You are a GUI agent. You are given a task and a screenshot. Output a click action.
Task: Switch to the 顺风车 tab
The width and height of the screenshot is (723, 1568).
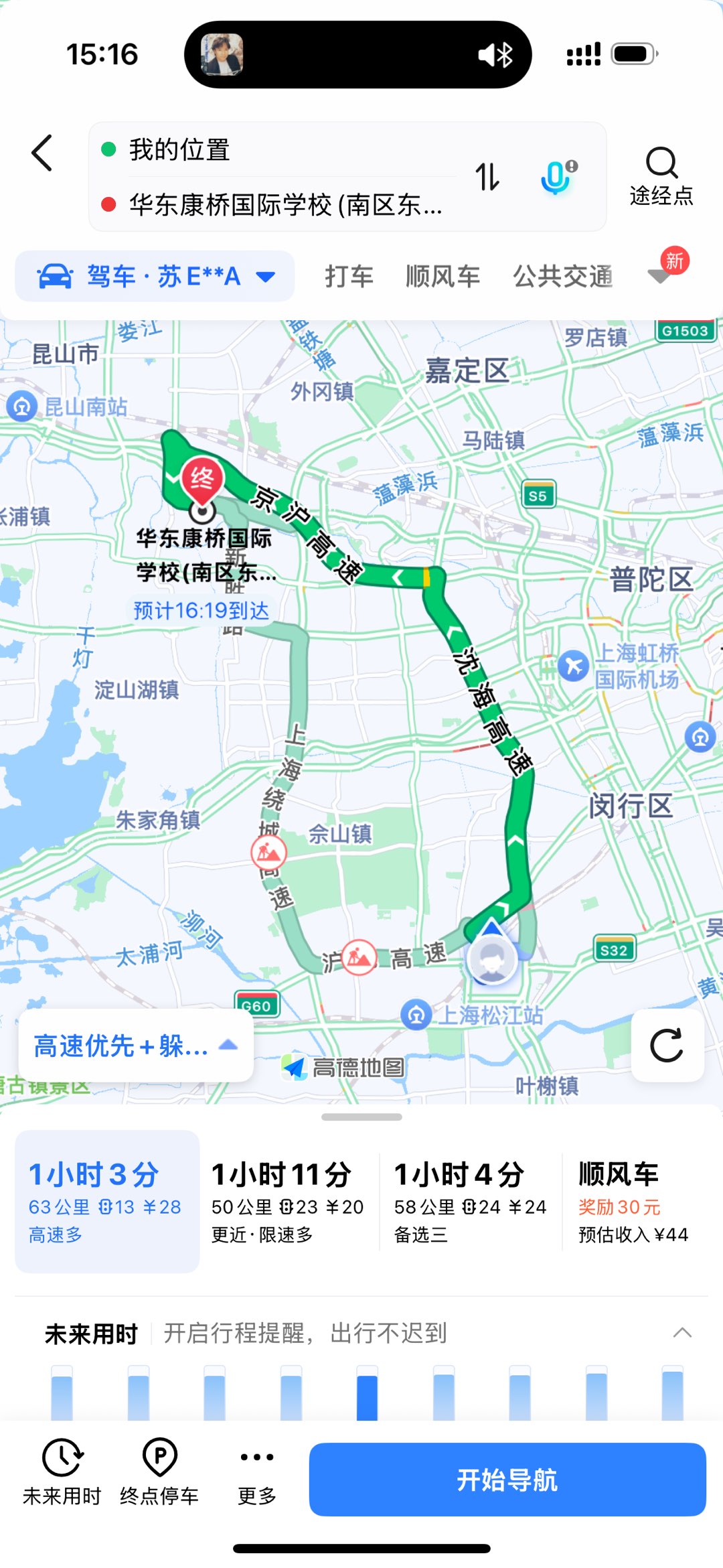pyautogui.click(x=443, y=276)
